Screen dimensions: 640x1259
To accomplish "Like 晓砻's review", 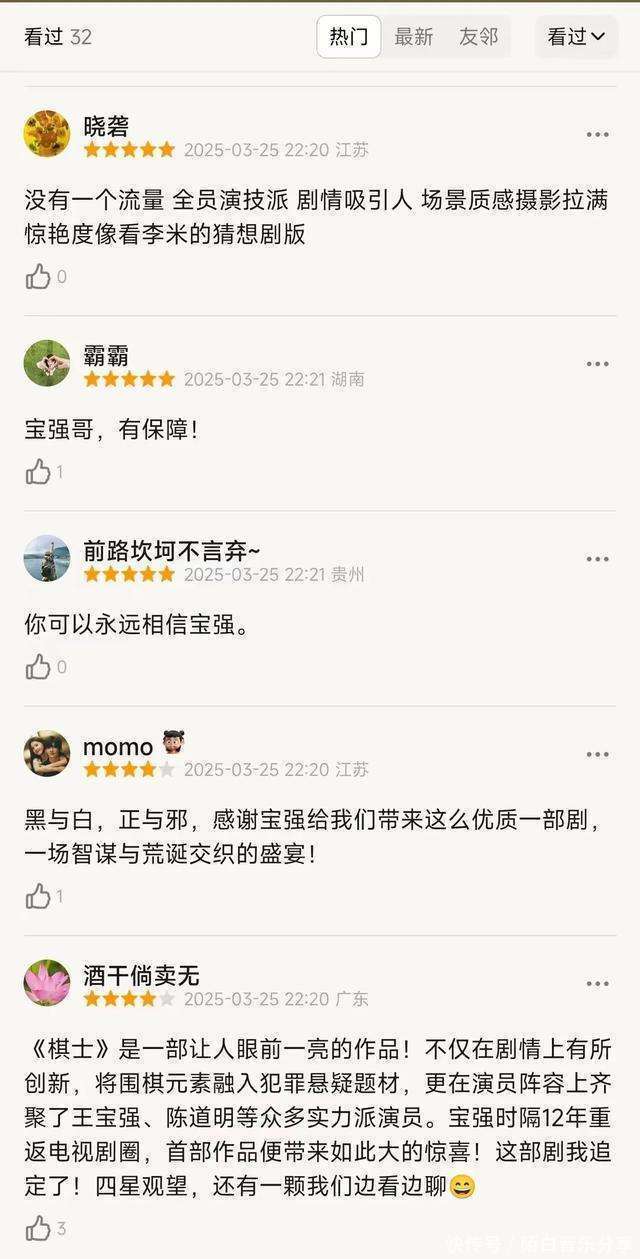I will 38,277.
